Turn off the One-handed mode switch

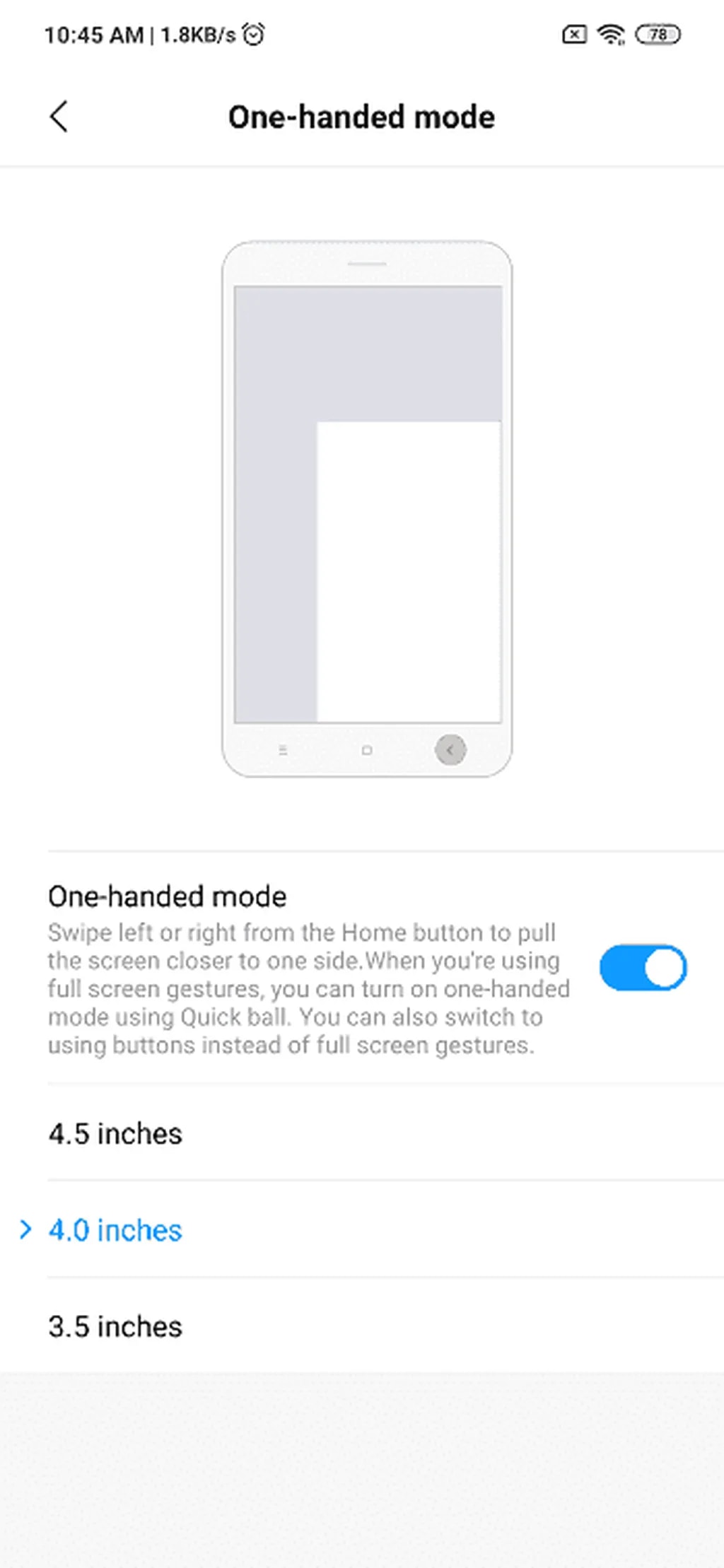click(x=643, y=968)
